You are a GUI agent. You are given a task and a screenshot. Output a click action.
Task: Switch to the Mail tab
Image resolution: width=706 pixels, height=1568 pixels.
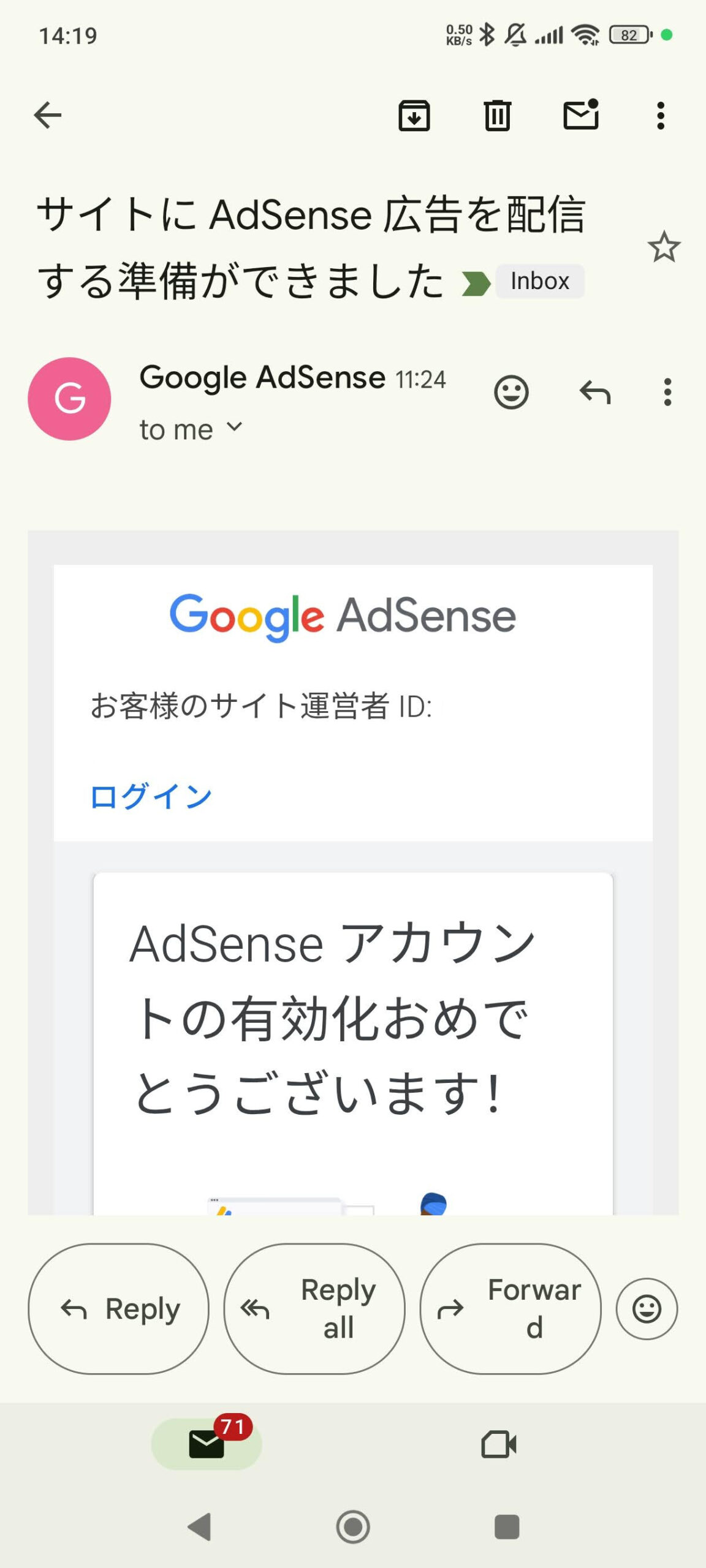click(x=207, y=1444)
